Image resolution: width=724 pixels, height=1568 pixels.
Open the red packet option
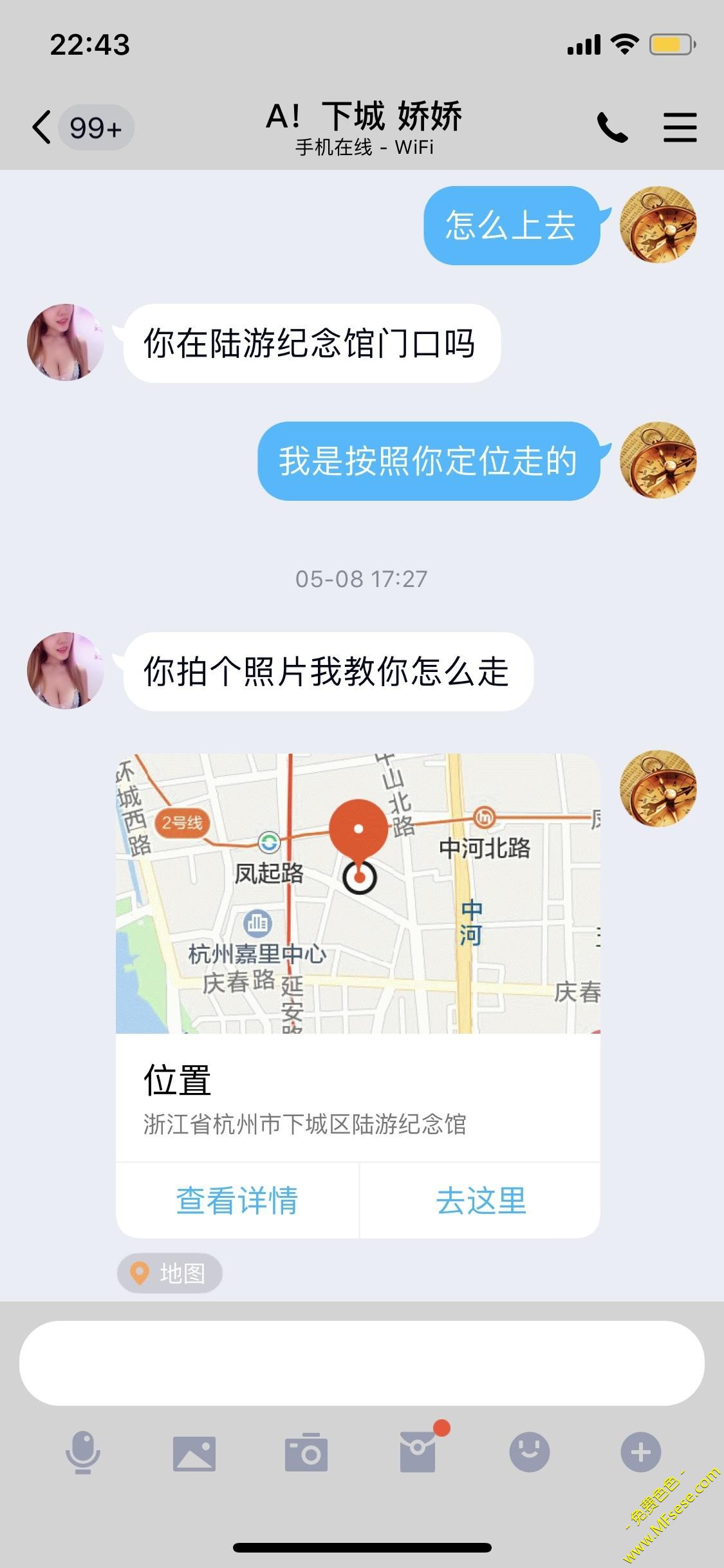(x=418, y=1451)
